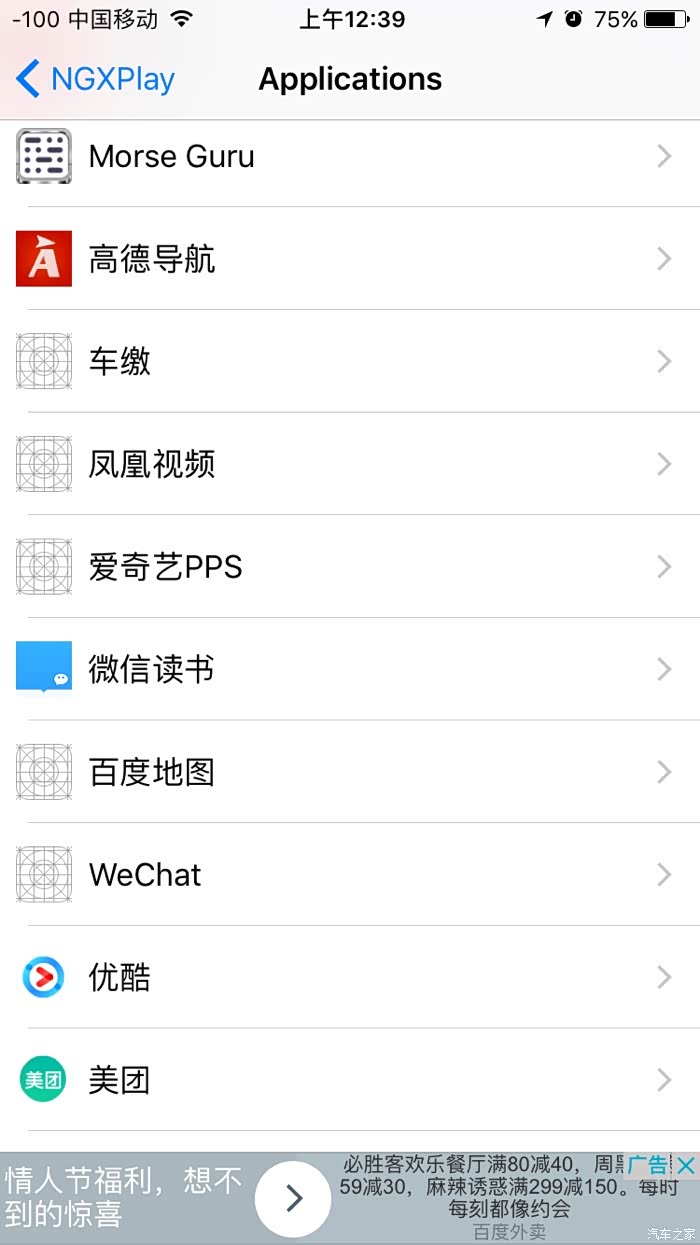700x1245 pixels.
Task: Tap the 凤凰视频 row
Action: 350,464
